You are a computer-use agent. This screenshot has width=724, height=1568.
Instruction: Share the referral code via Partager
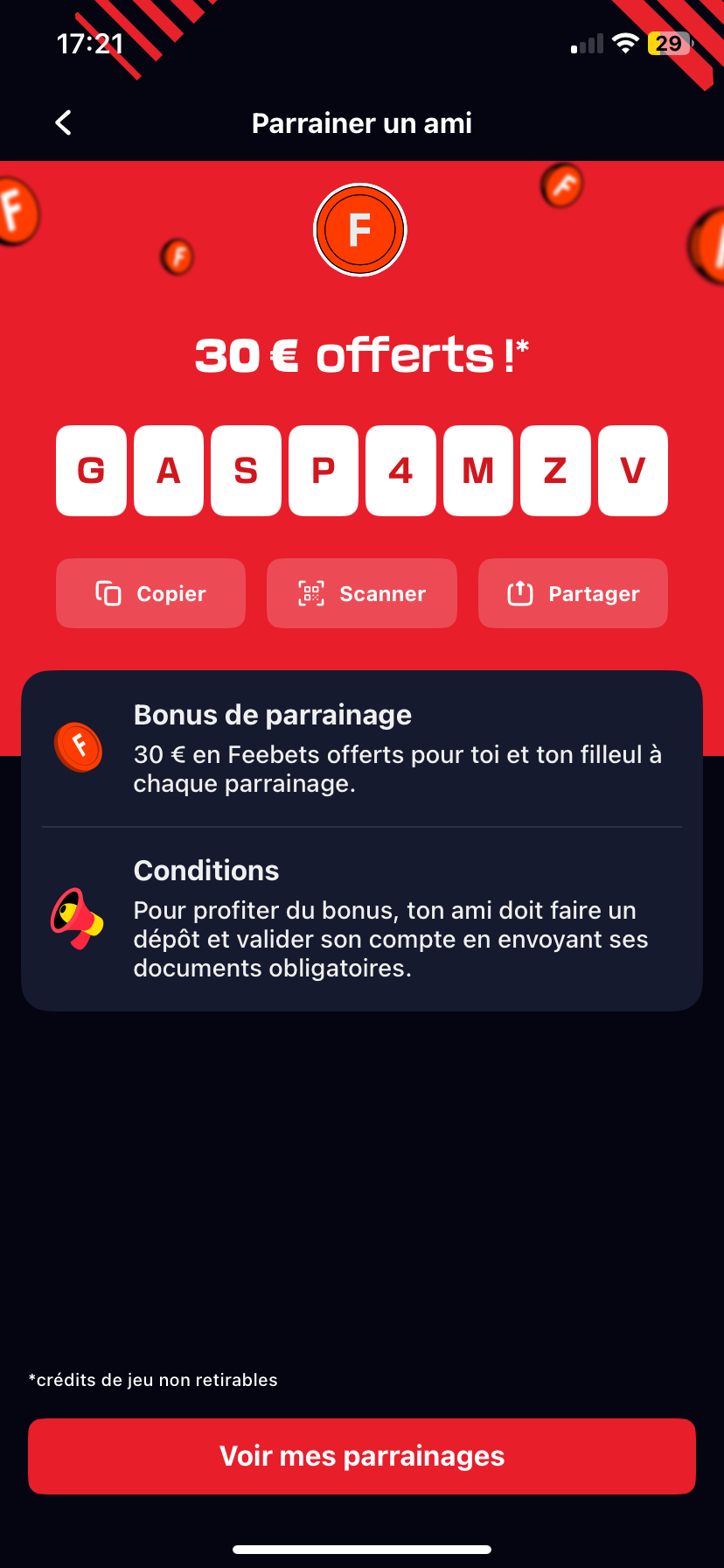pyautogui.click(x=573, y=593)
